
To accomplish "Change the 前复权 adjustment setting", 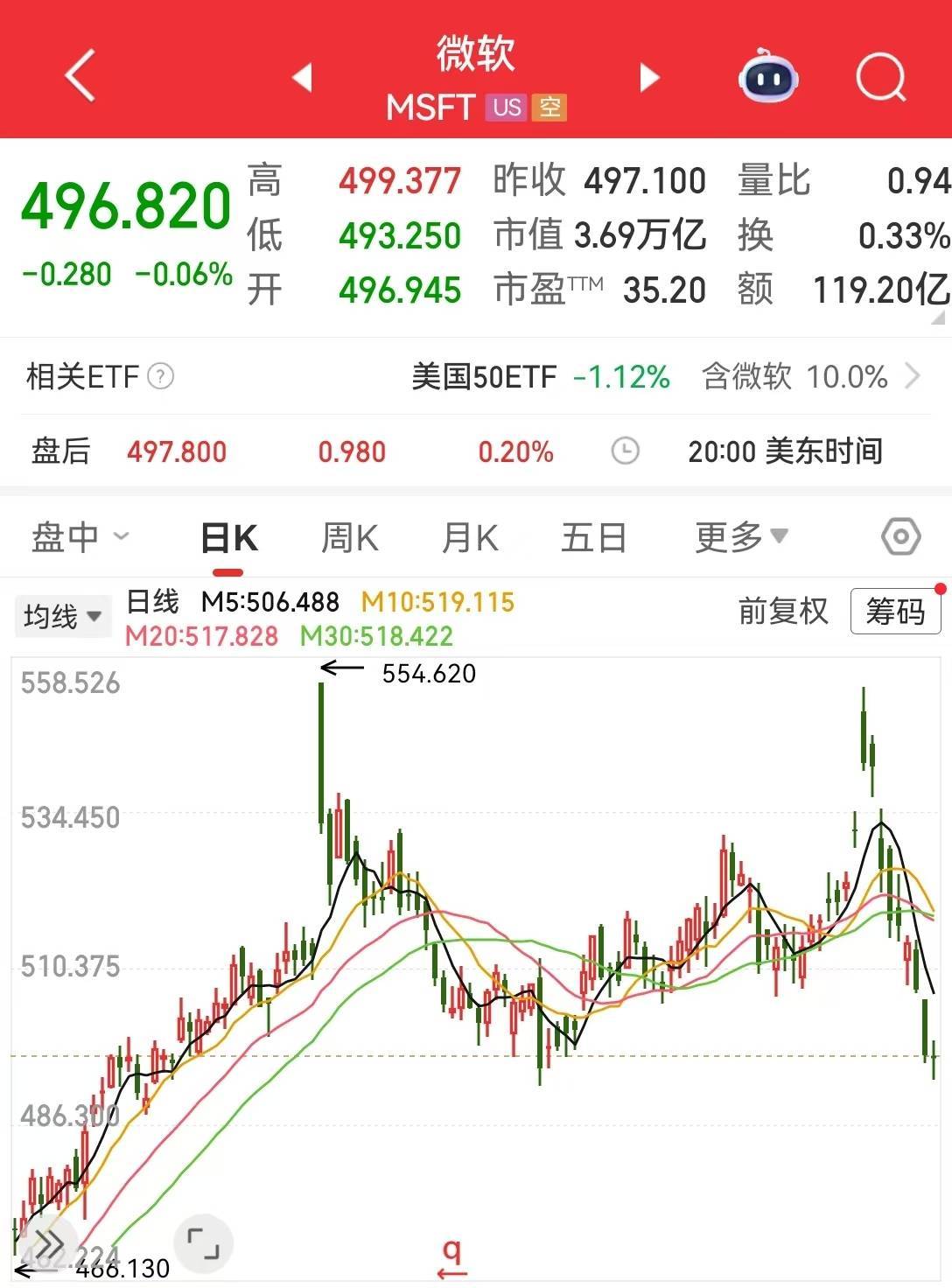I will [x=783, y=611].
